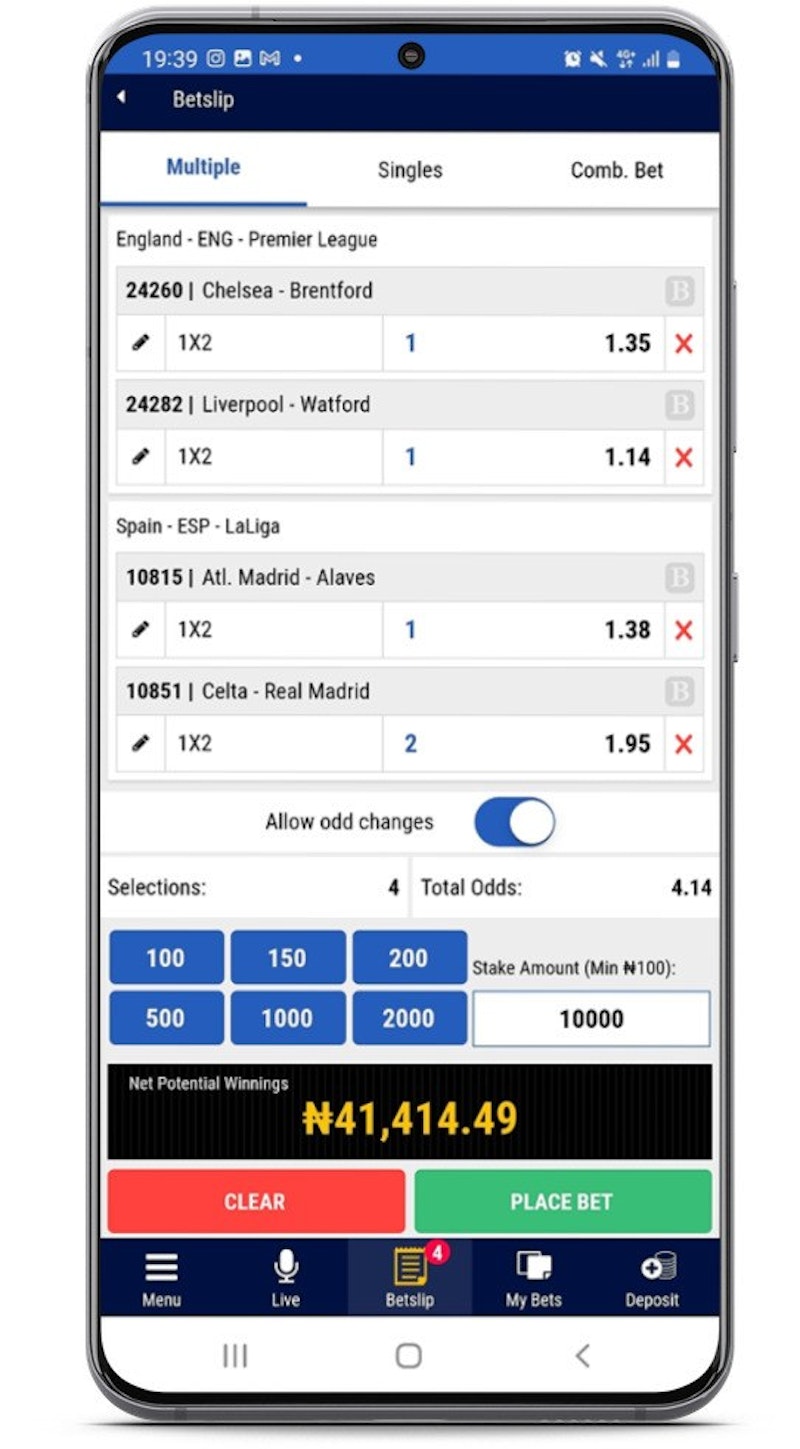Go back from the Betslip screen
Viewport: 800px width, 1449px height.
coord(122,98)
